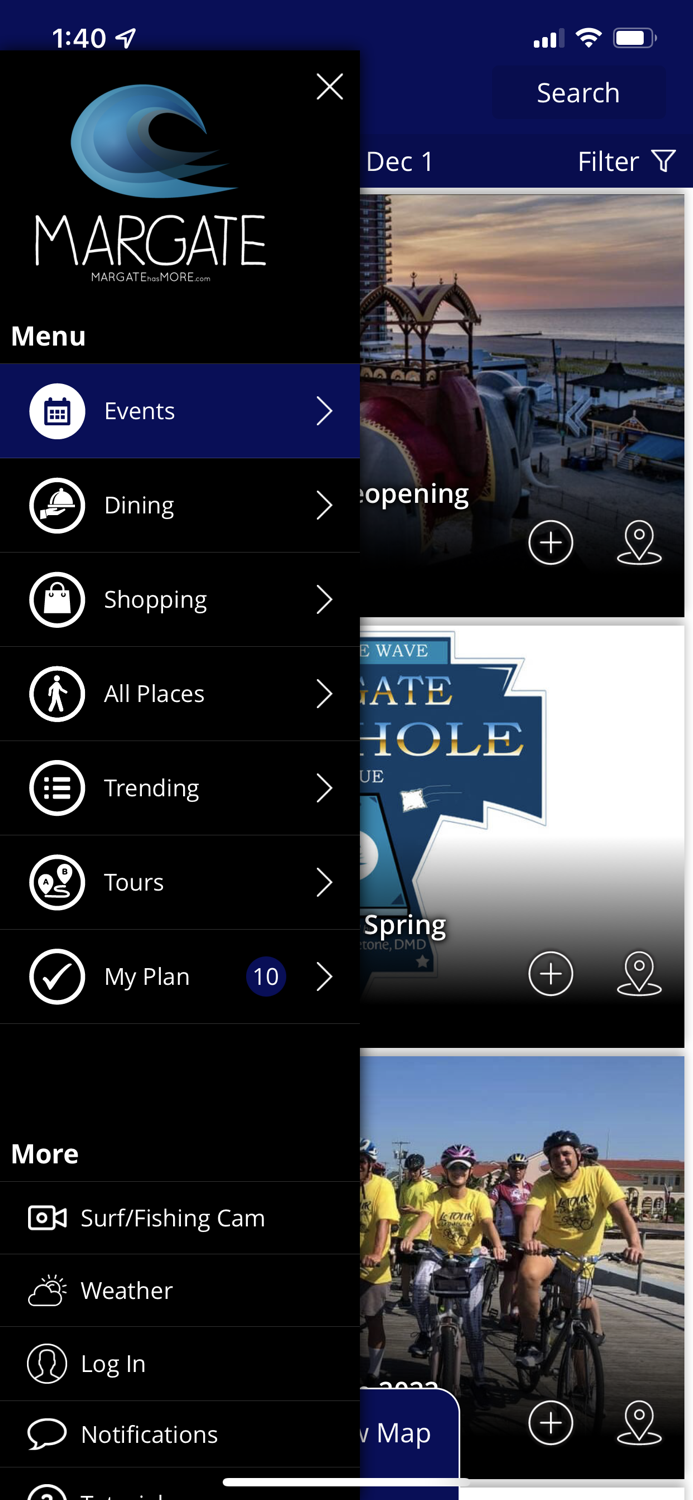This screenshot has width=693, height=1500.
Task: Open the Events menu item
Action: tap(180, 411)
